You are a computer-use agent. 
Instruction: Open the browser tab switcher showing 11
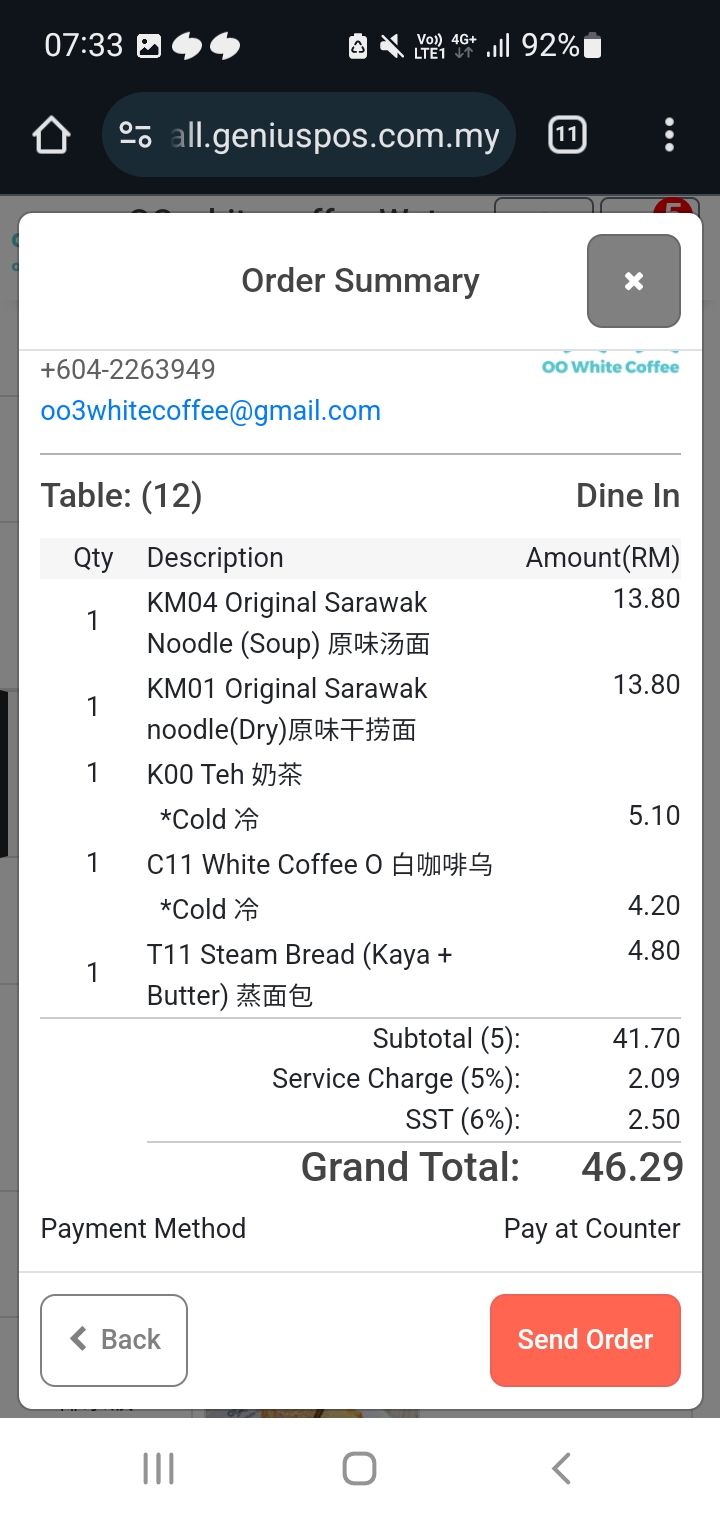(567, 135)
